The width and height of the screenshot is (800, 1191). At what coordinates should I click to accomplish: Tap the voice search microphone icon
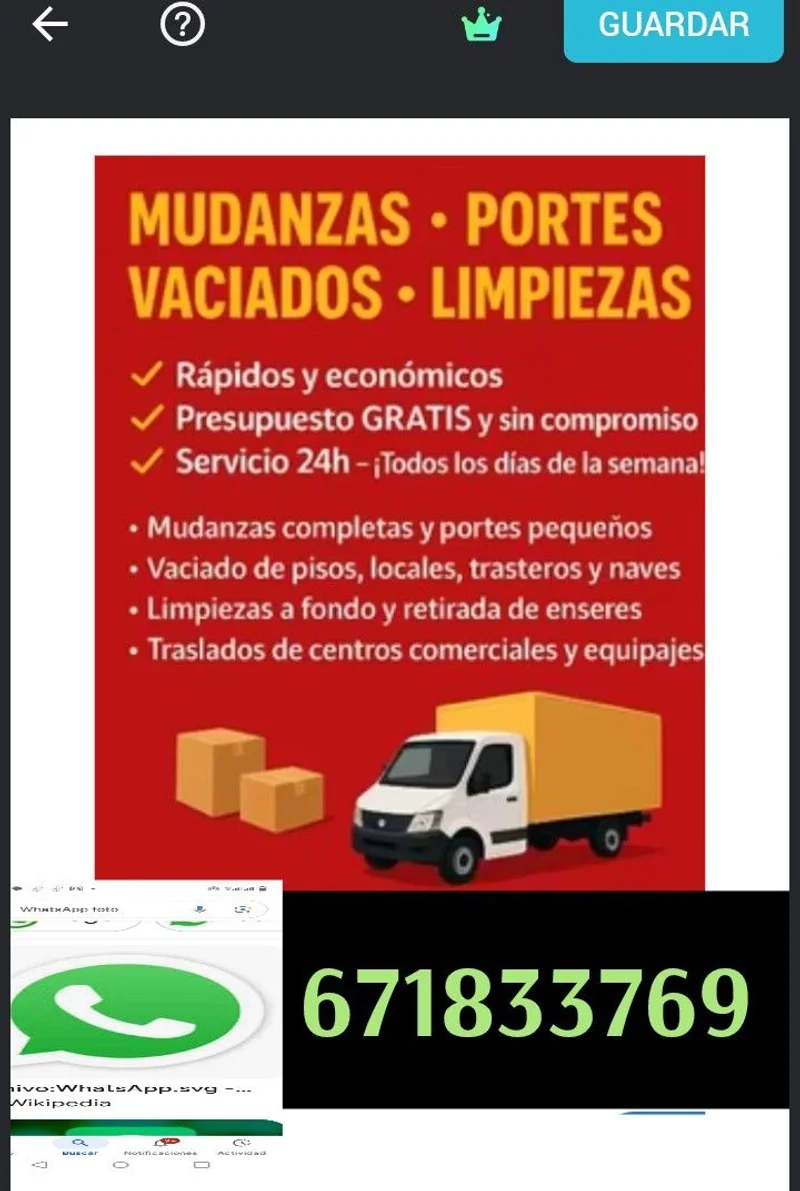(x=198, y=909)
